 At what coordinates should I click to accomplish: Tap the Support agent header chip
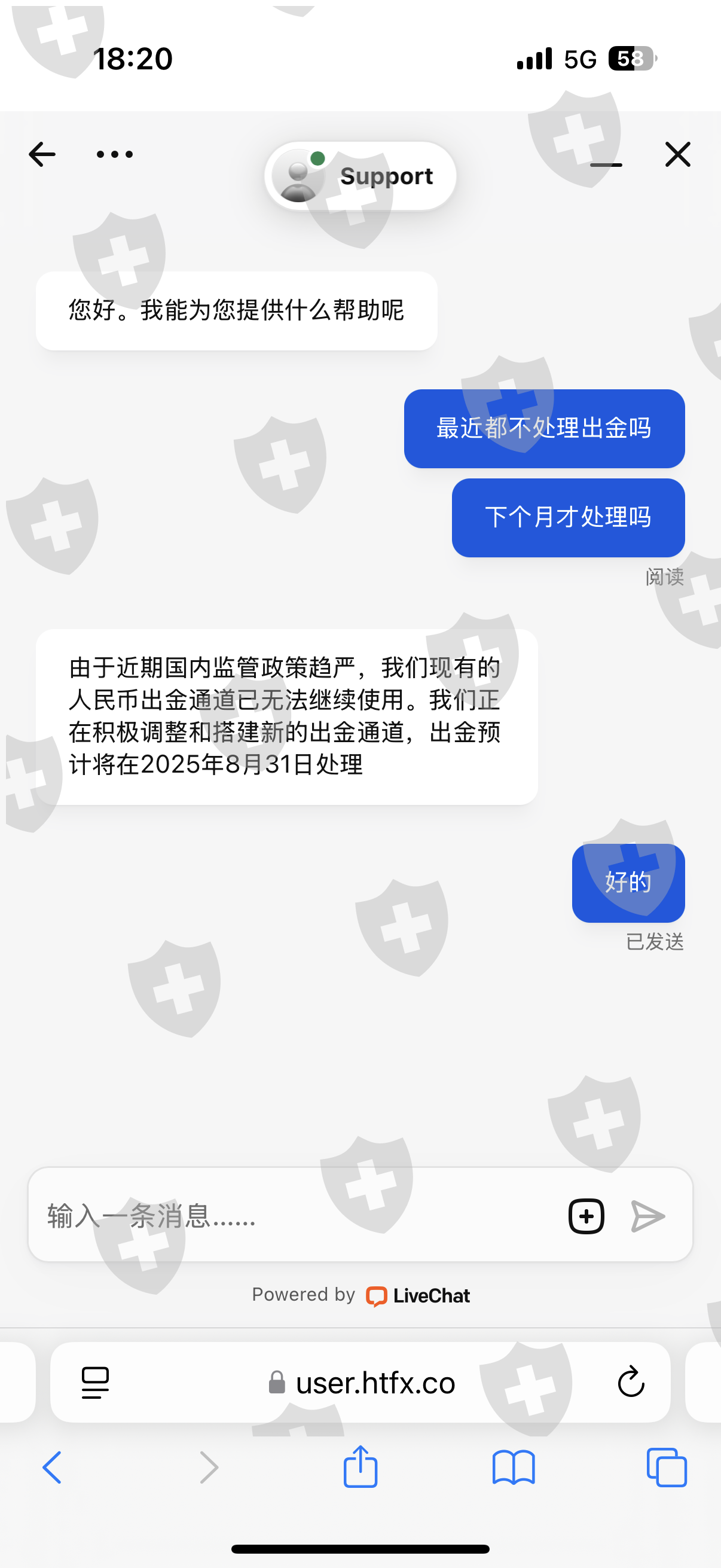360,176
